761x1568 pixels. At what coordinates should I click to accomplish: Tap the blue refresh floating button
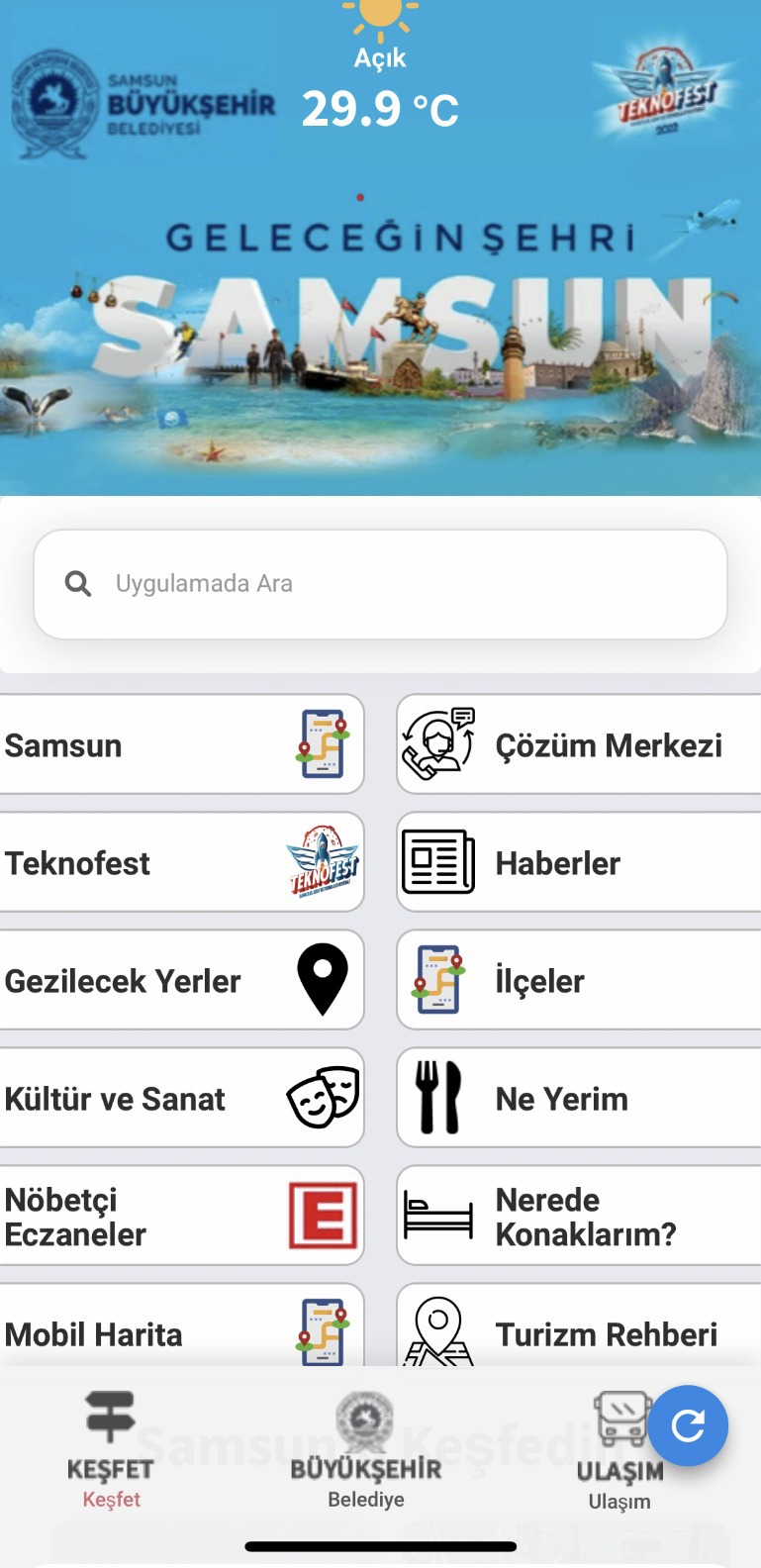(x=689, y=1425)
